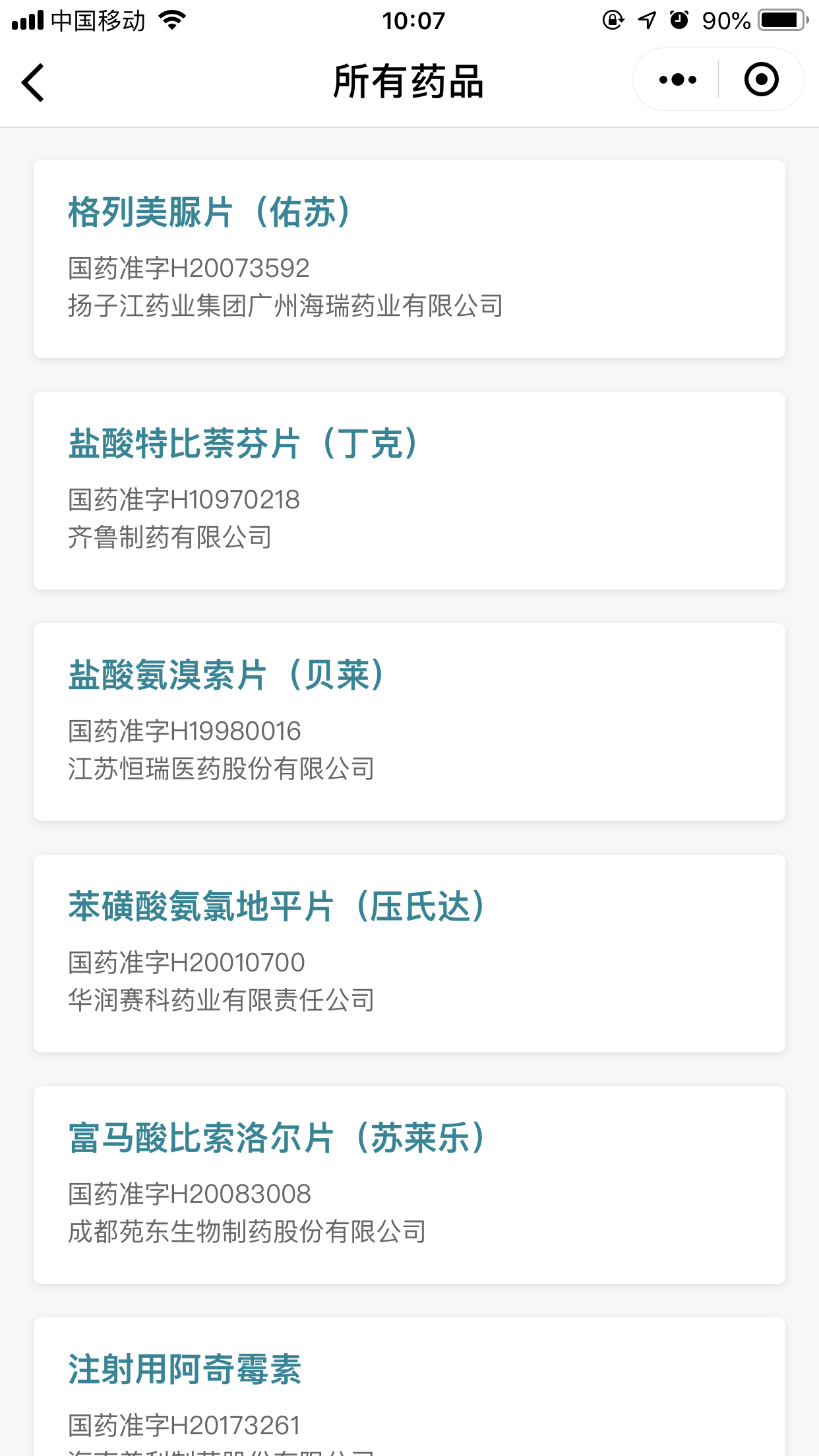View details for 盐酸特比萘芬片（丁克）

click(x=409, y=491)
